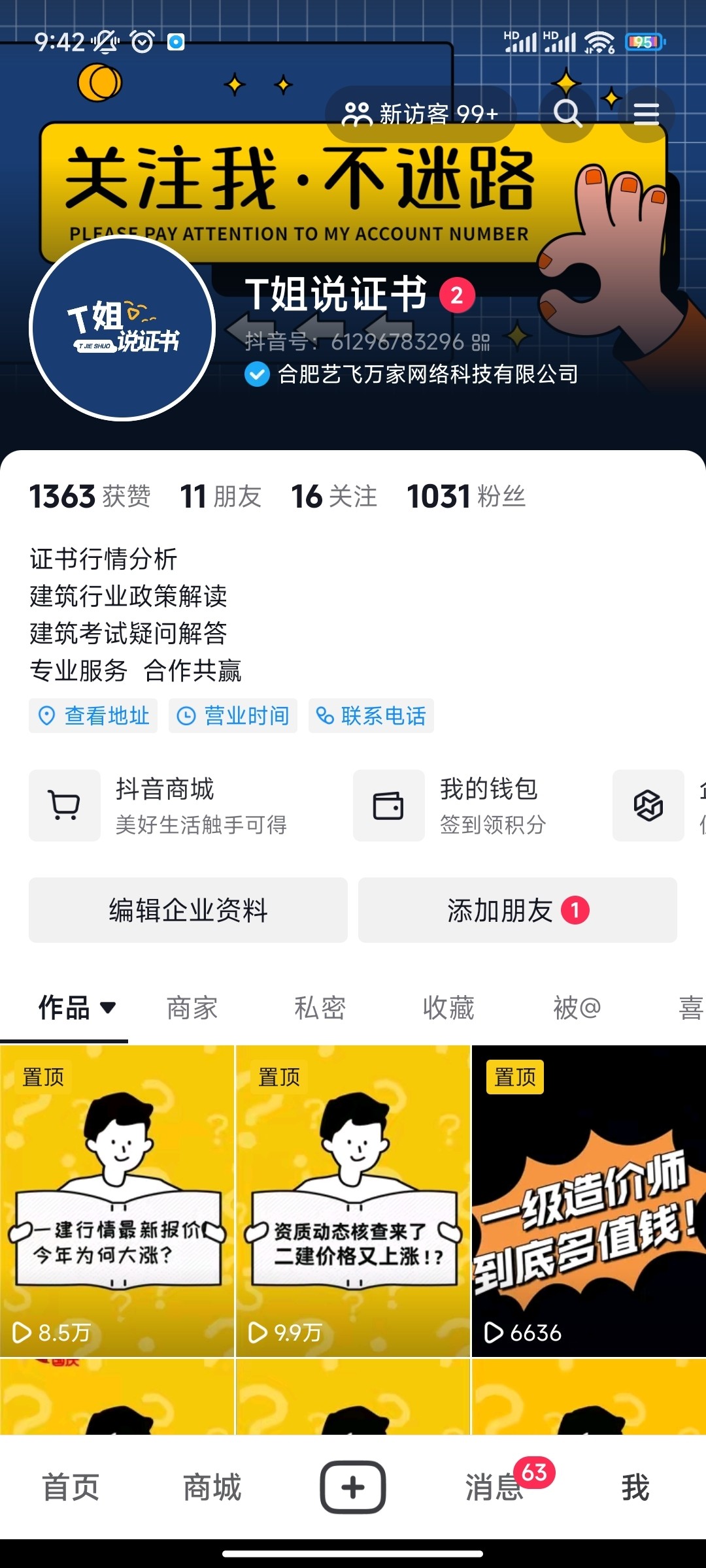This screenshot has height=1568, width=706.
Task: Tap the 查看地址 chip
Action: (x=93, y=715)
